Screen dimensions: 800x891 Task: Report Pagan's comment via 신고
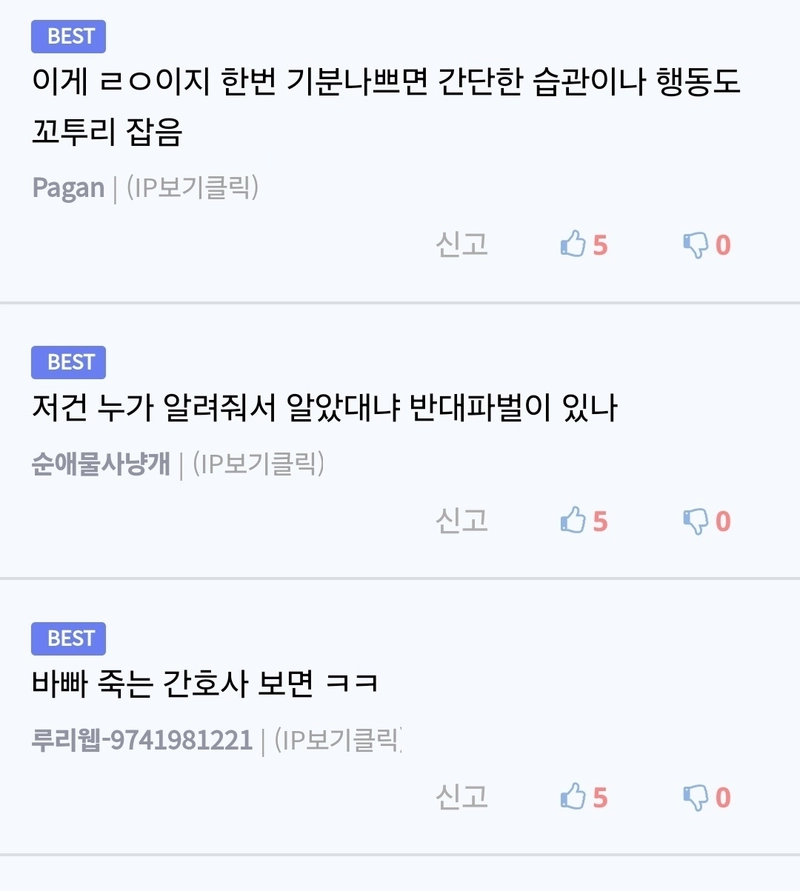pyautogui.click(x=461, y=245)
